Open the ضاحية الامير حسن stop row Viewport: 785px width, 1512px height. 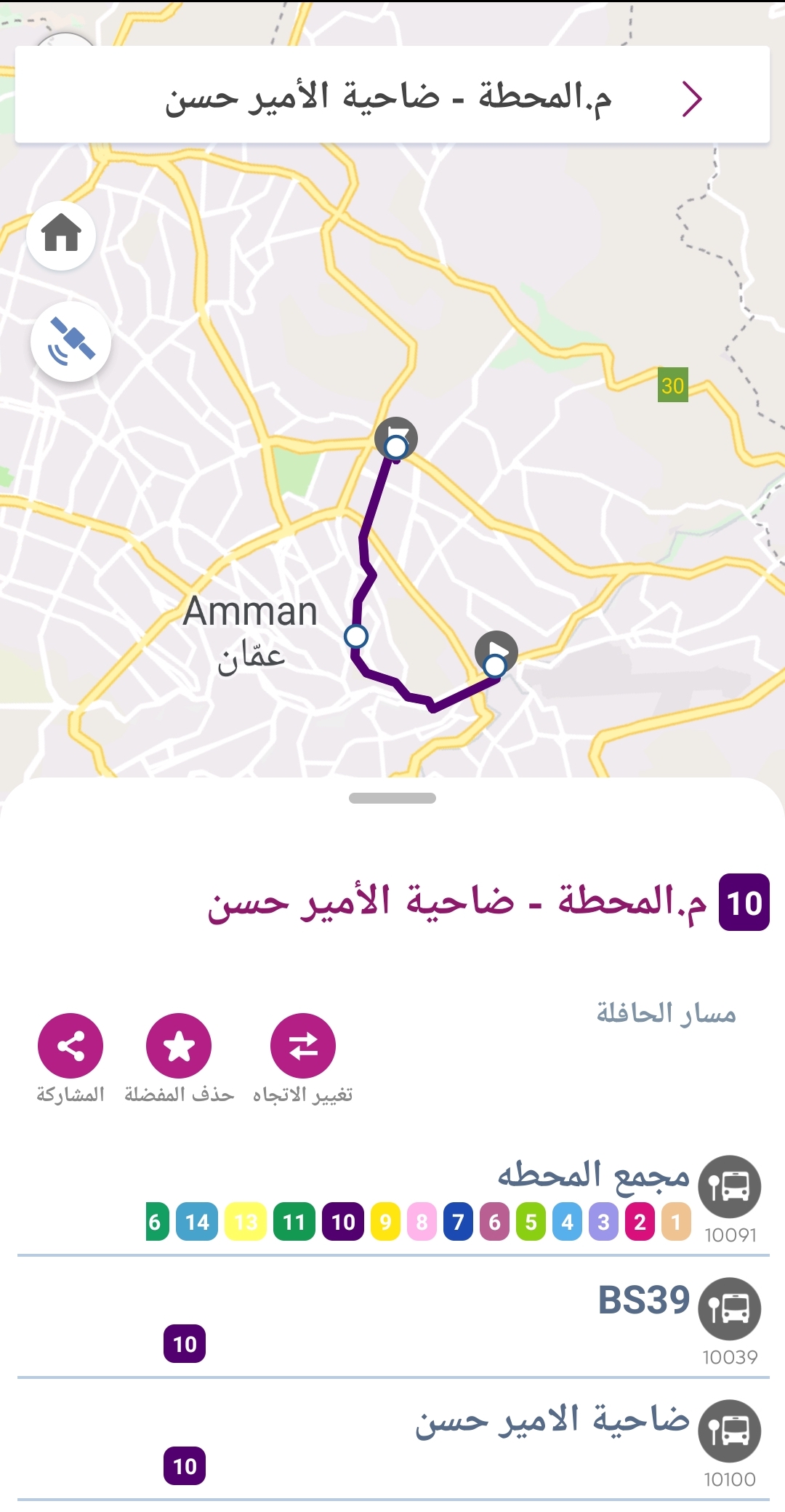(x=392, y=1440)
